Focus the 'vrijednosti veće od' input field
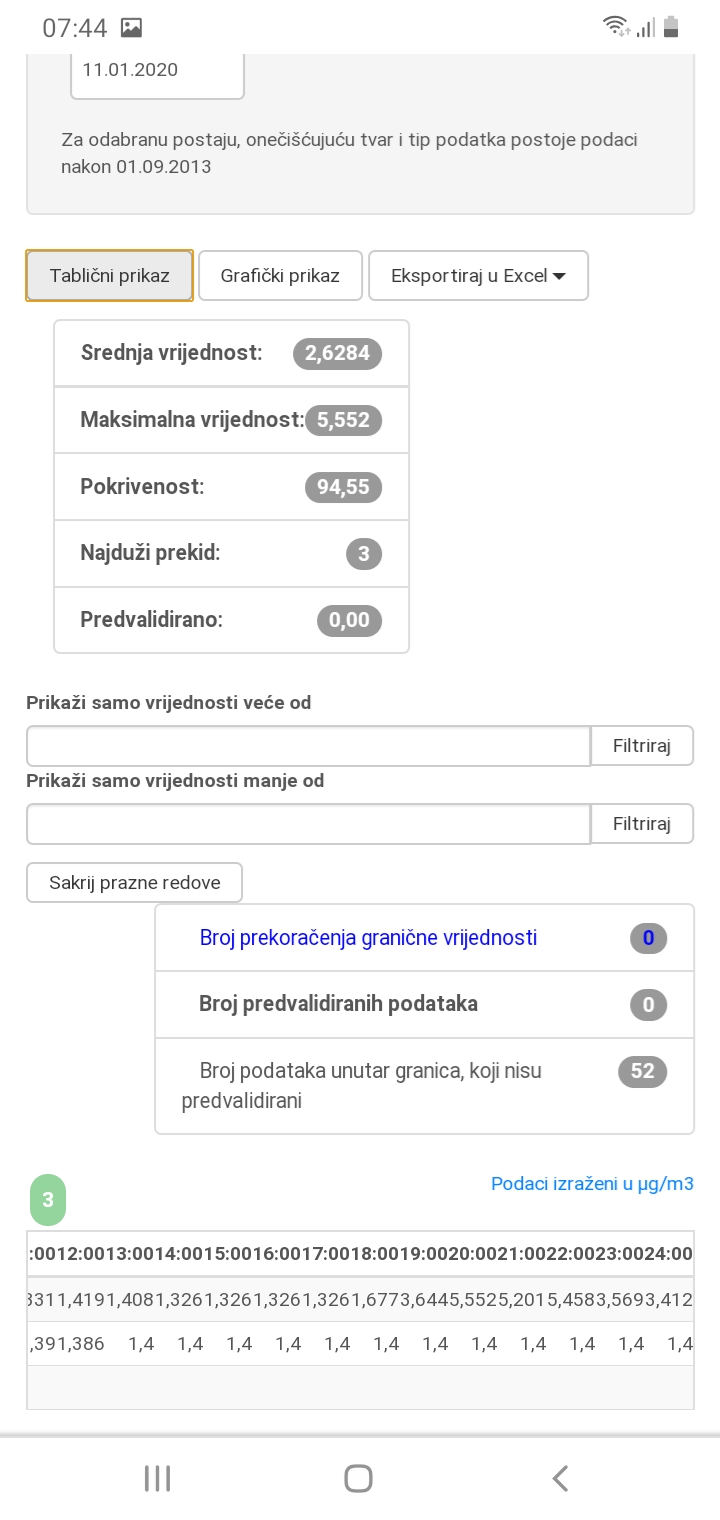The image size is (720, 1520). (309, 746)
